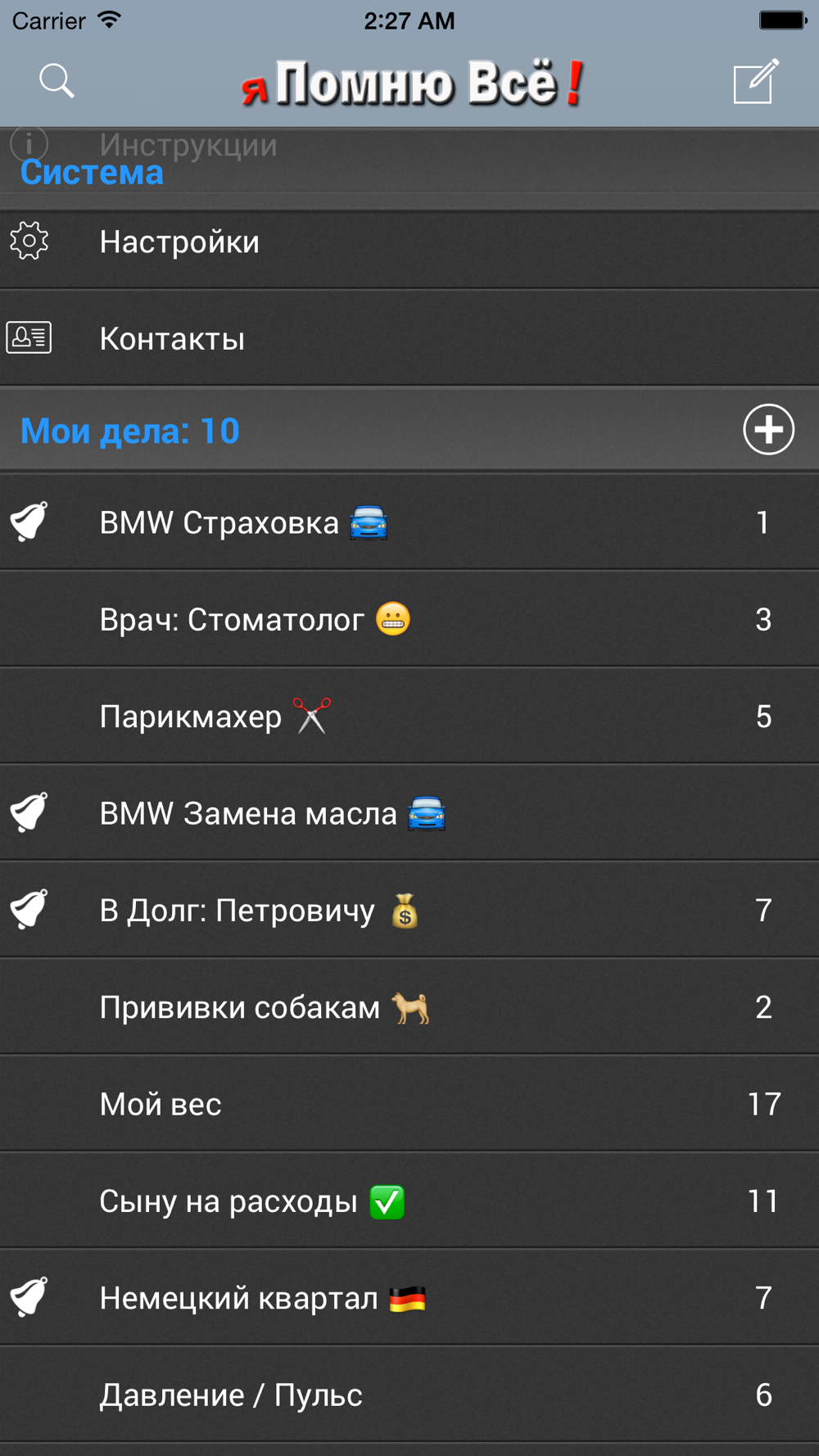Viewport: 819px width, 1456px height.
Task: Select Немецкий квартал entry
Action: (x=409, y=1298)
